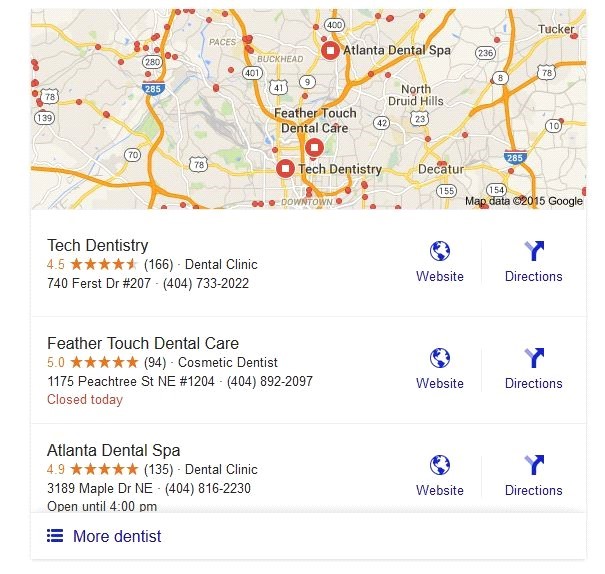Screen dimensions: 605x574
Task: Open the Atlanta Dental Spa listing
Action: coord(114,450)
